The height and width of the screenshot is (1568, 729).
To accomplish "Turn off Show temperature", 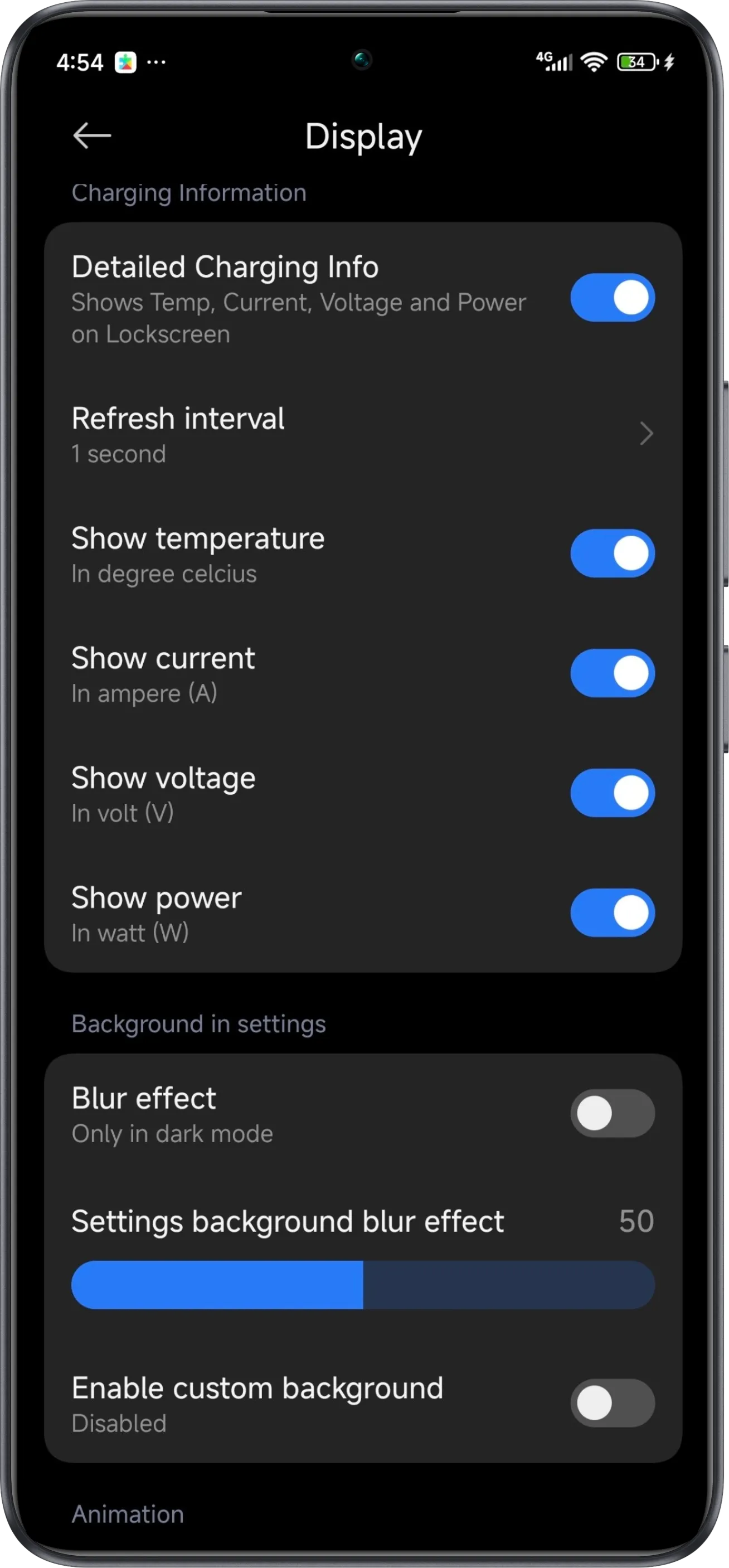I will [612, 554].
